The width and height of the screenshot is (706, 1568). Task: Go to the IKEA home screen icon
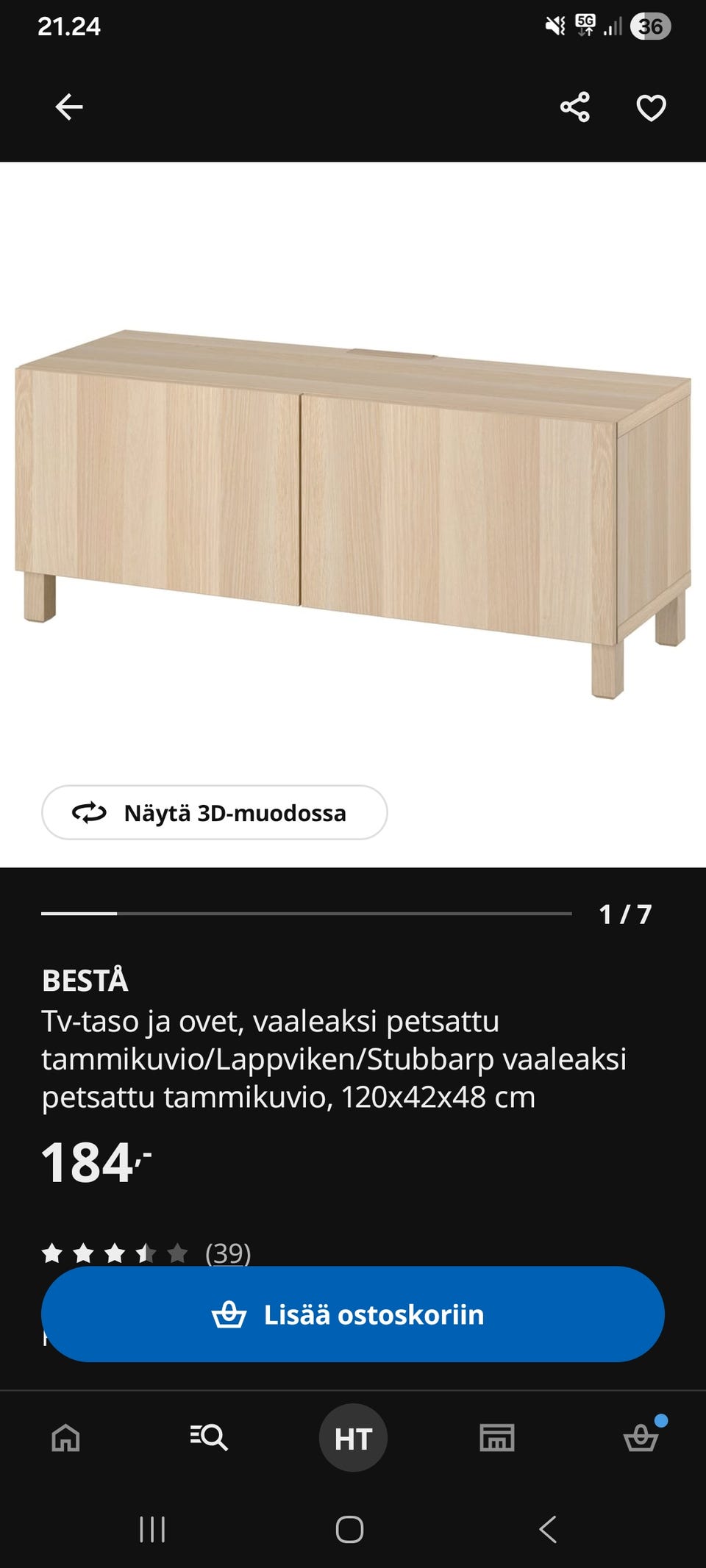[65, 1439]
